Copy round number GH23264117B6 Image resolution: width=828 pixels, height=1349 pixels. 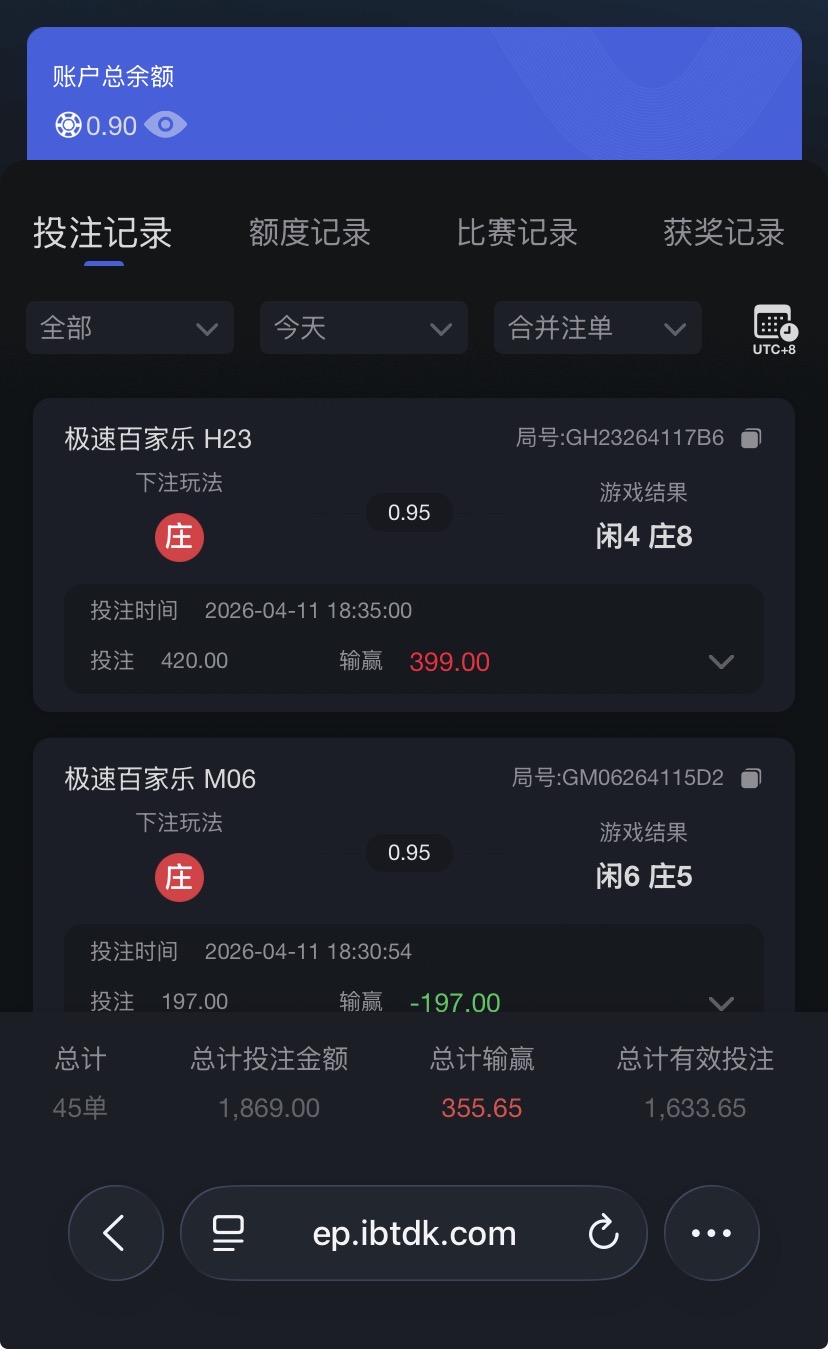[x=751, y=438]
